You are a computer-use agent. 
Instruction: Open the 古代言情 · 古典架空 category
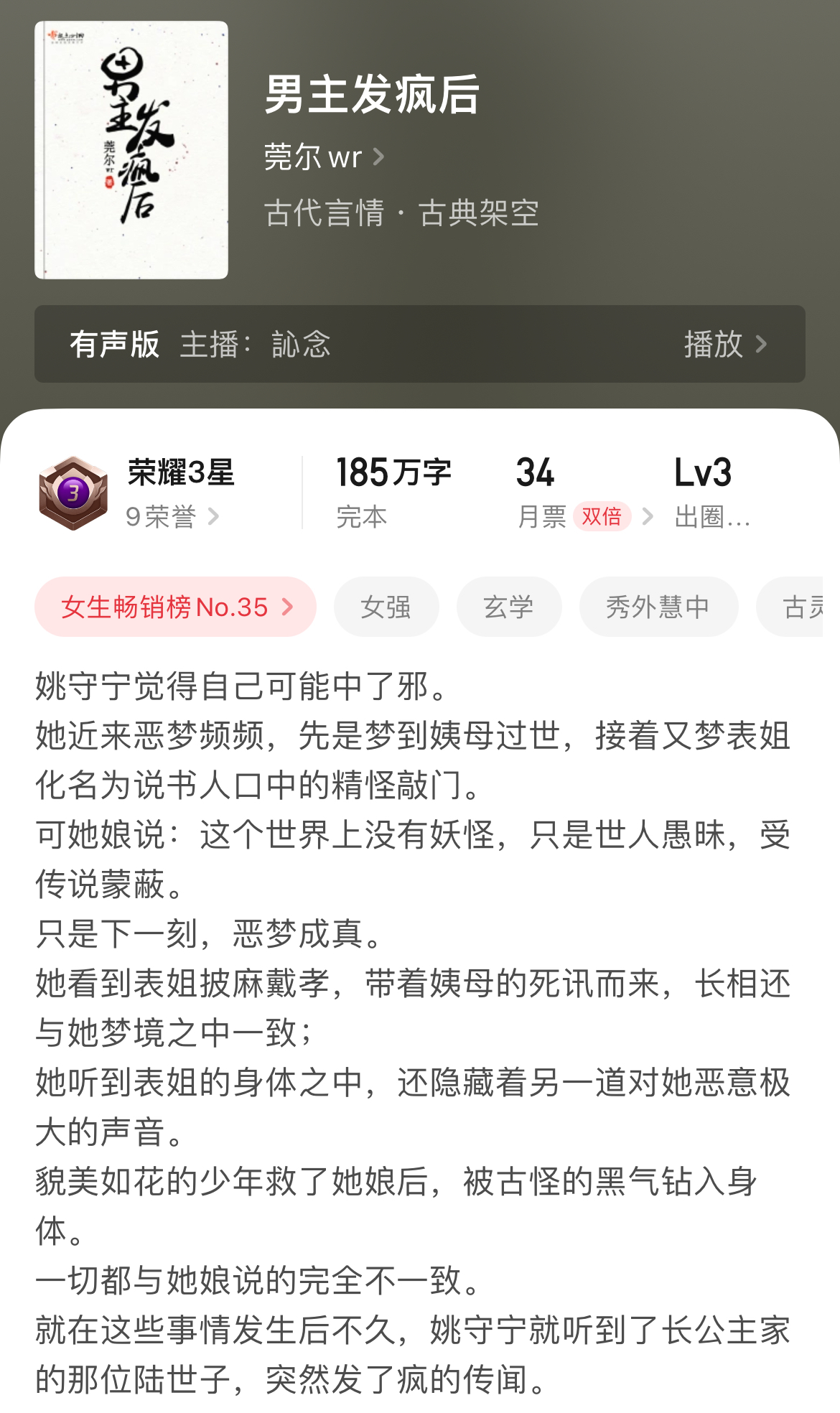tap(401, 213)
